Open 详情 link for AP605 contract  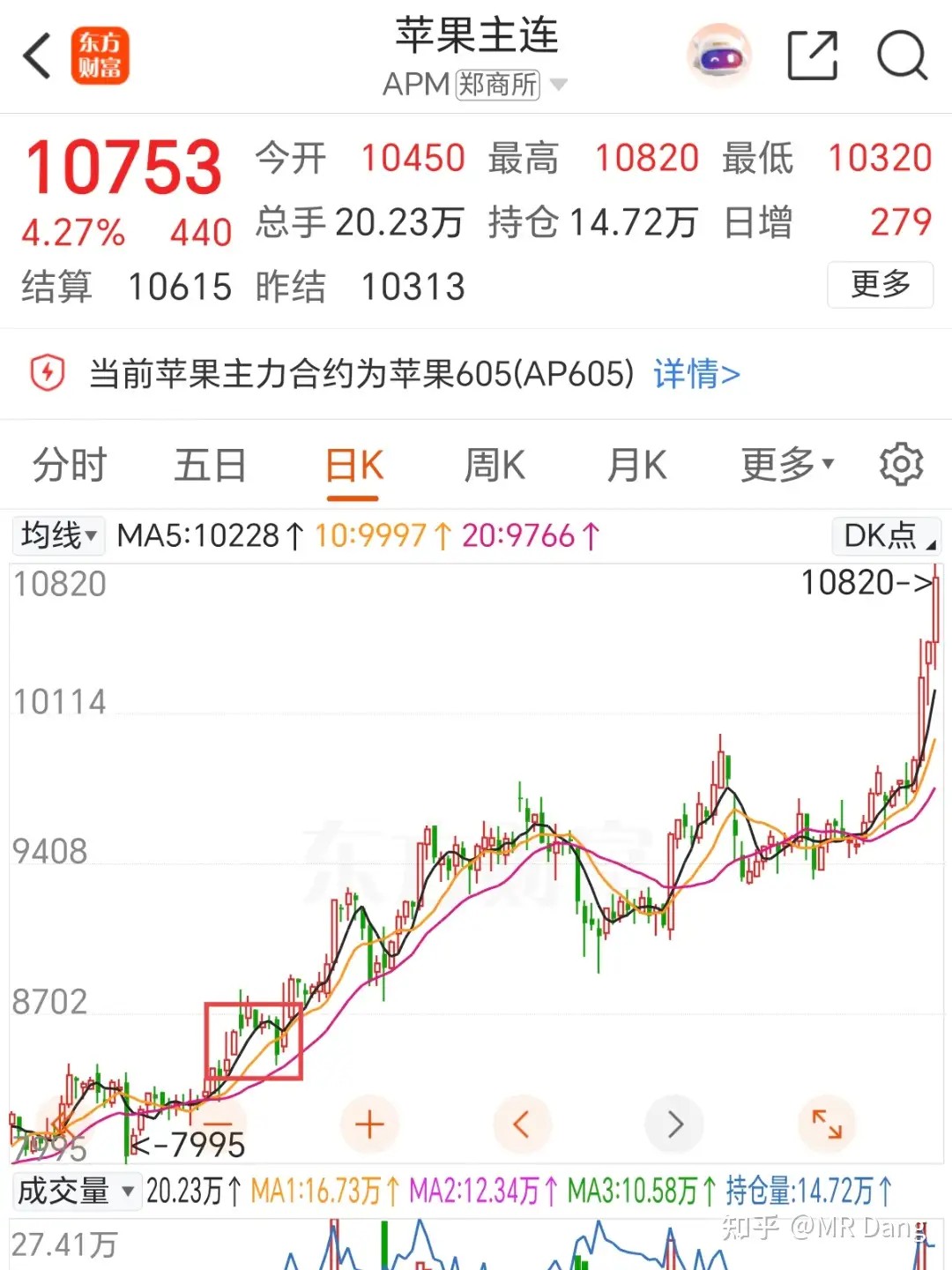[695, 375]
